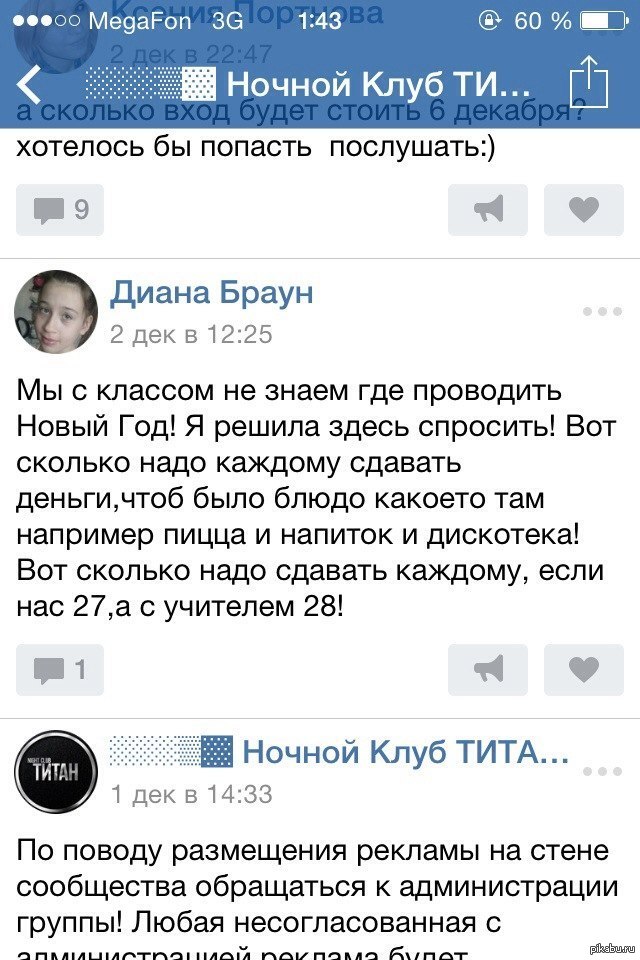Open options menu on Ночной Клуб ТИТАН post
This screenshot has width=640, height=960.
pos(602,771)
